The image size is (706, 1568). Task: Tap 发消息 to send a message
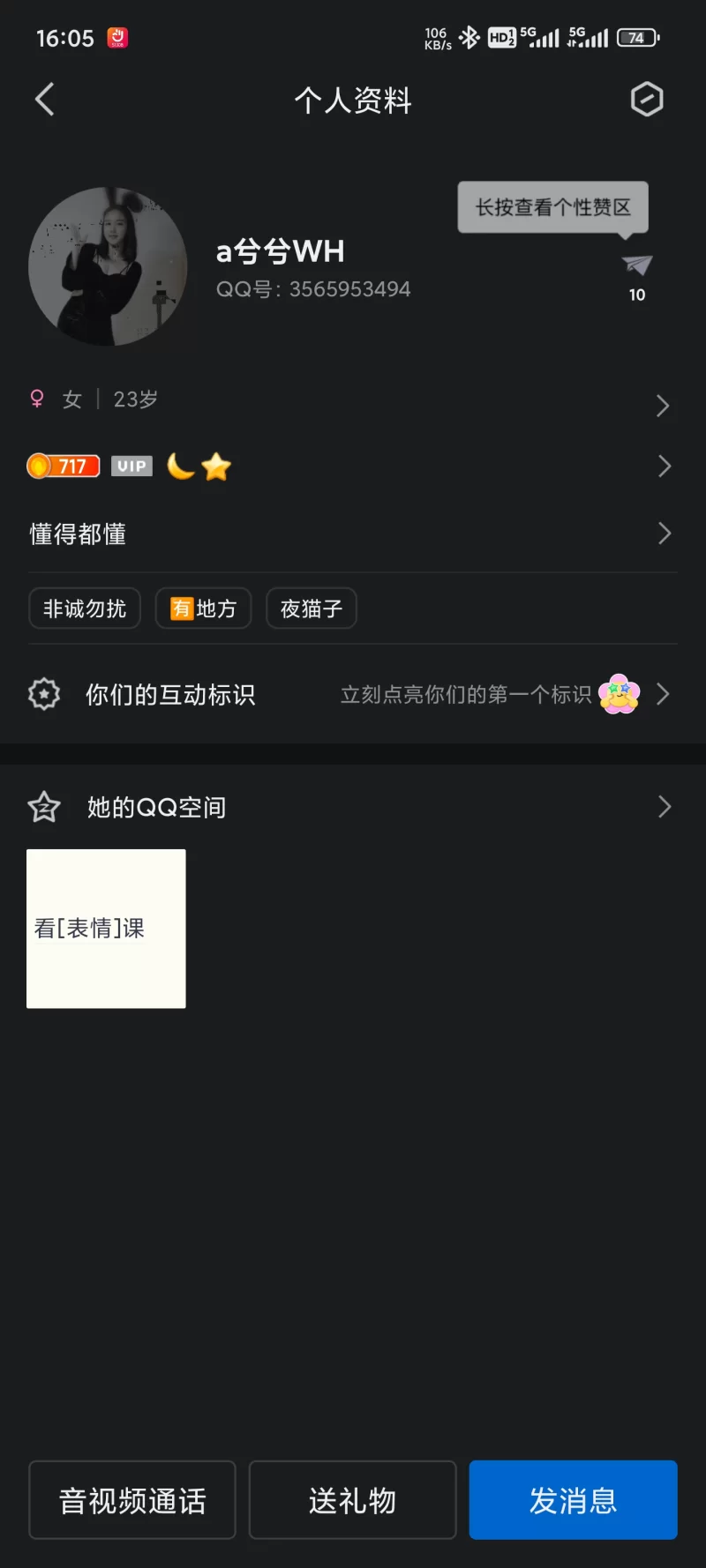click(x=573, y=1500)
